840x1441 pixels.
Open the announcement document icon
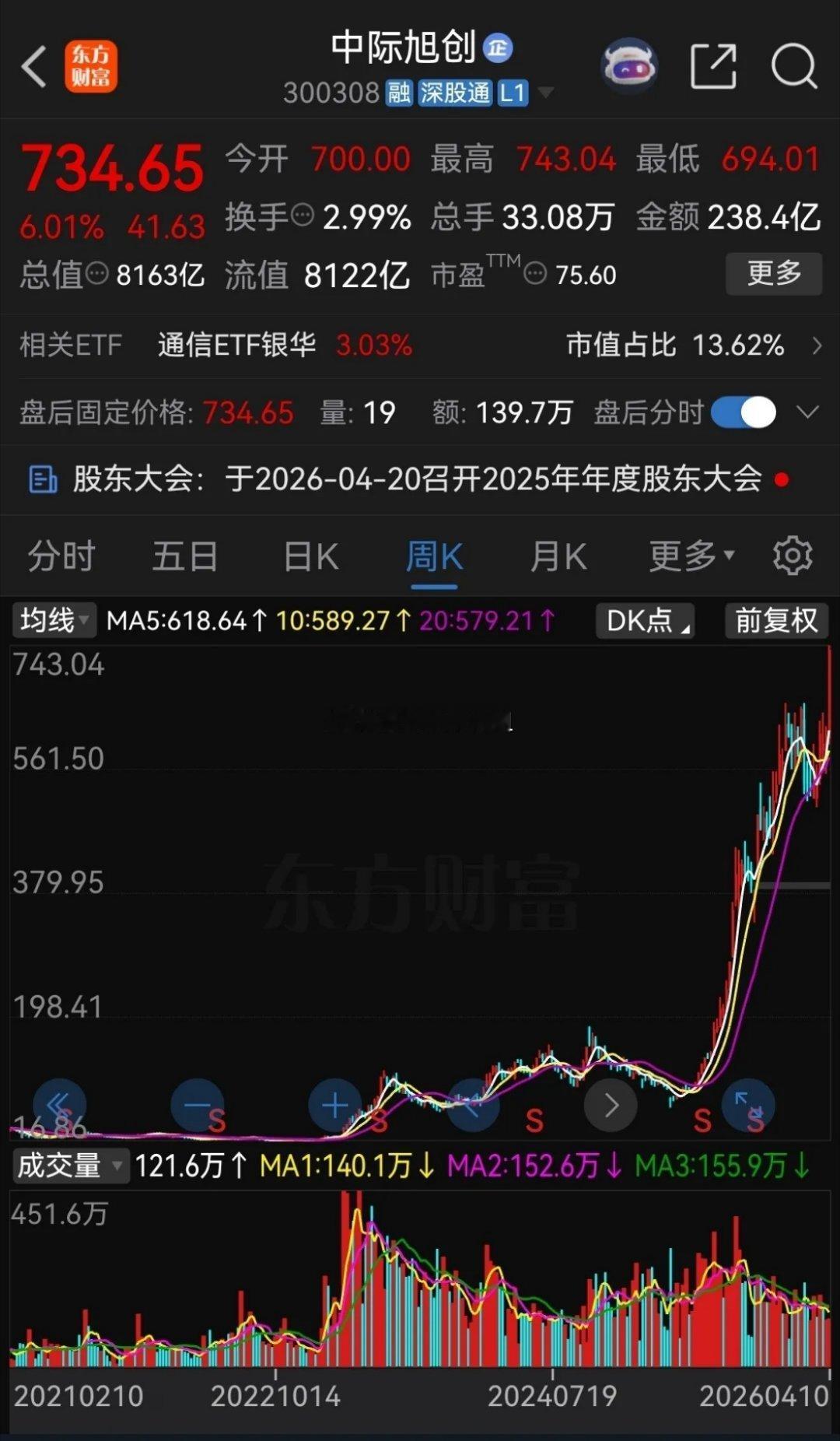click(x=43, y=480)
